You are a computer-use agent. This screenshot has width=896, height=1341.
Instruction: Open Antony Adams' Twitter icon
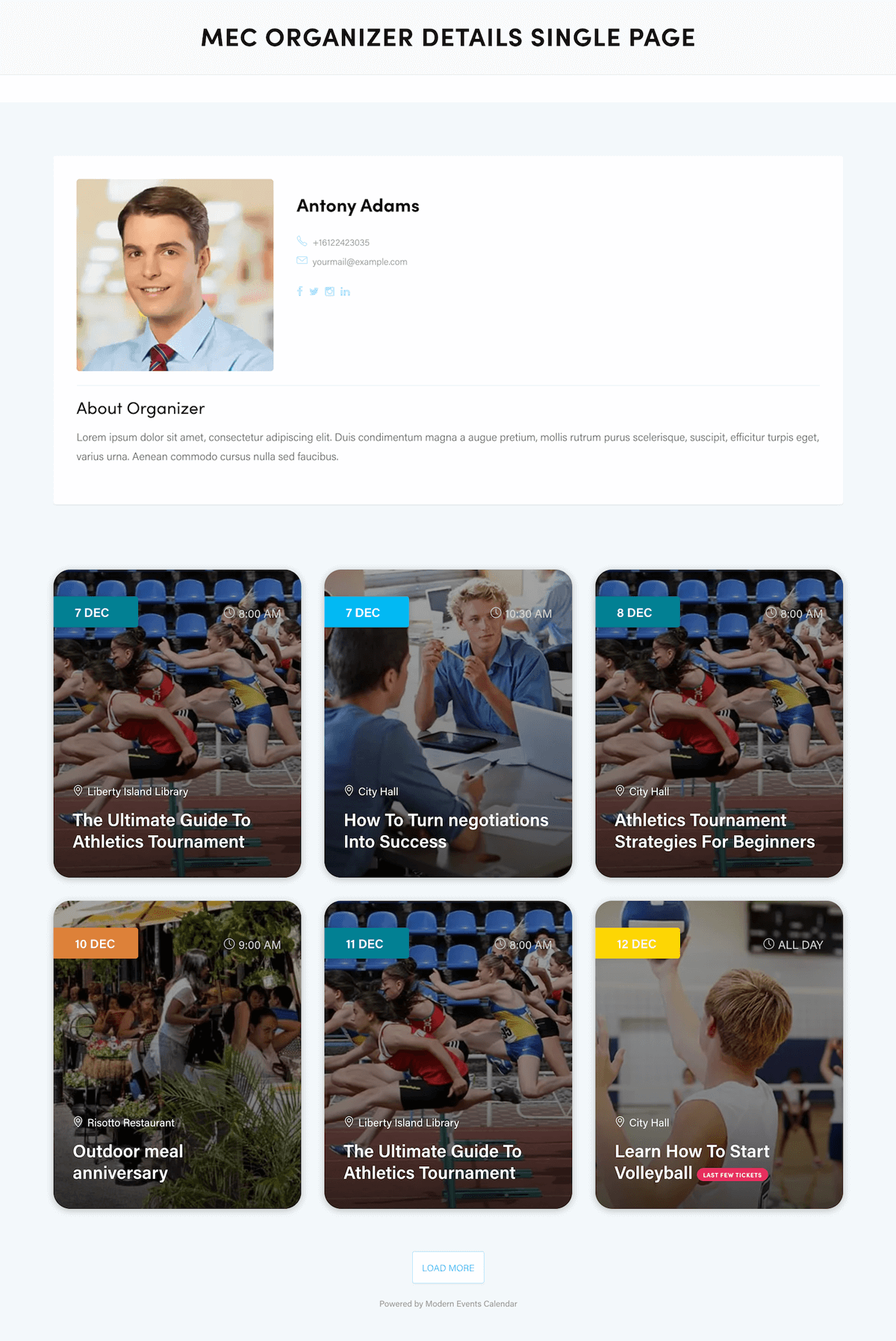[x=314, y=291]
